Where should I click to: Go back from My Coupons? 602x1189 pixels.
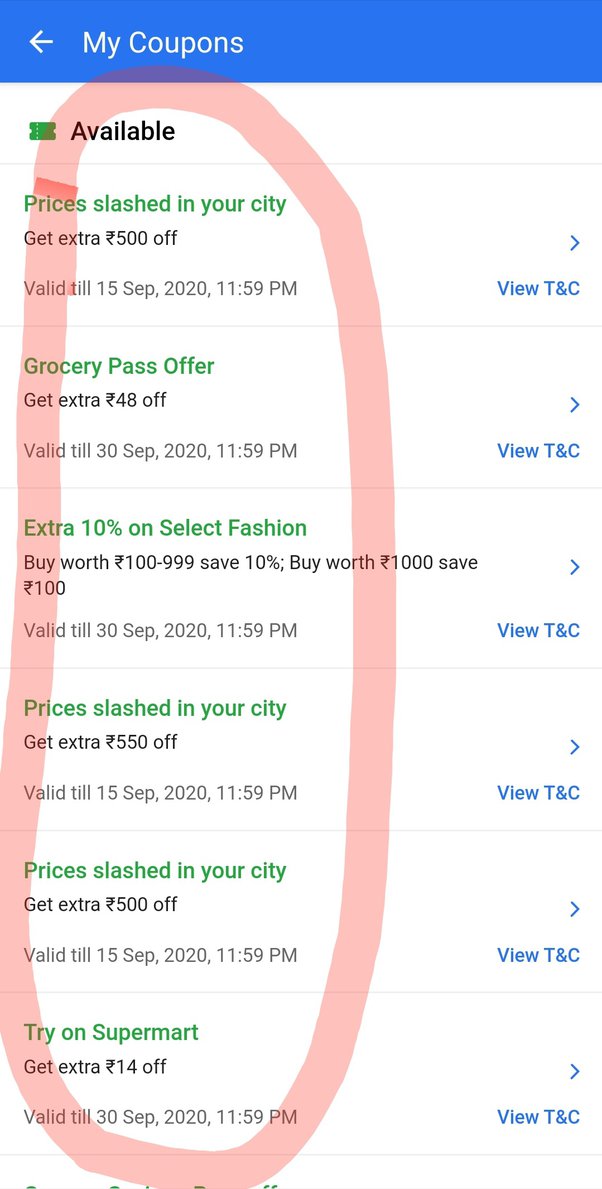tap(41, 42)
